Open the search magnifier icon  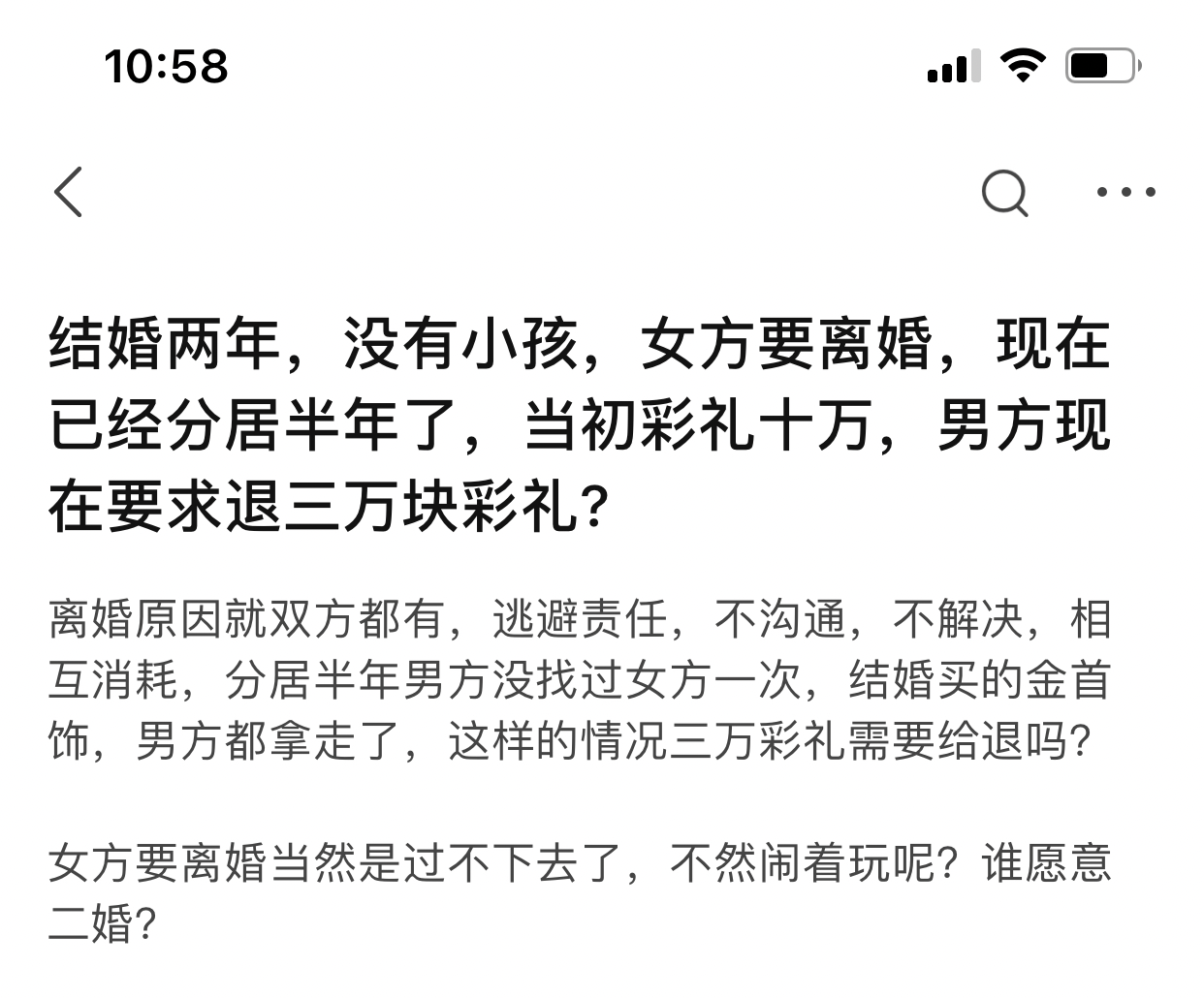coord(1004,193)
